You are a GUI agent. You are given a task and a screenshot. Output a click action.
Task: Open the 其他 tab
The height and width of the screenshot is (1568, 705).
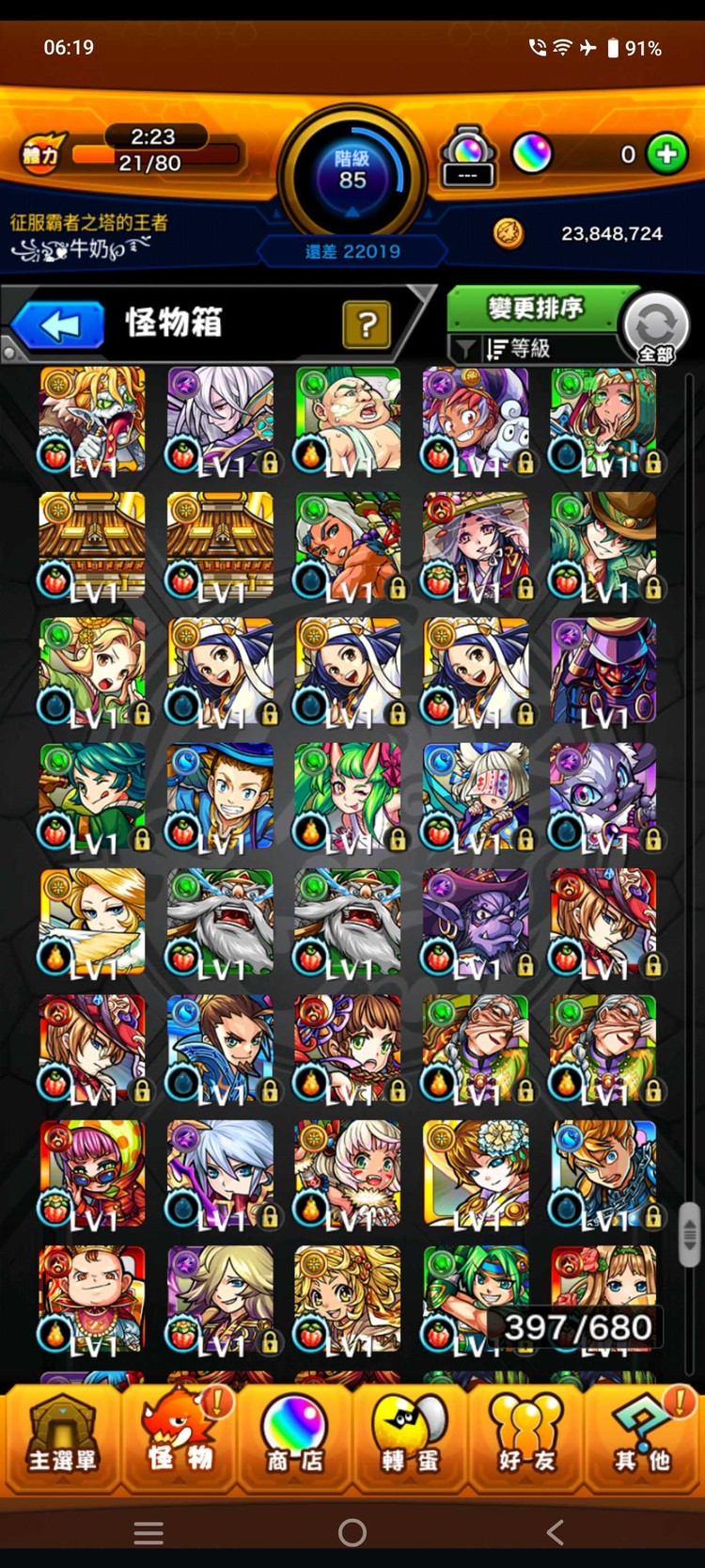click(643, 1436)
